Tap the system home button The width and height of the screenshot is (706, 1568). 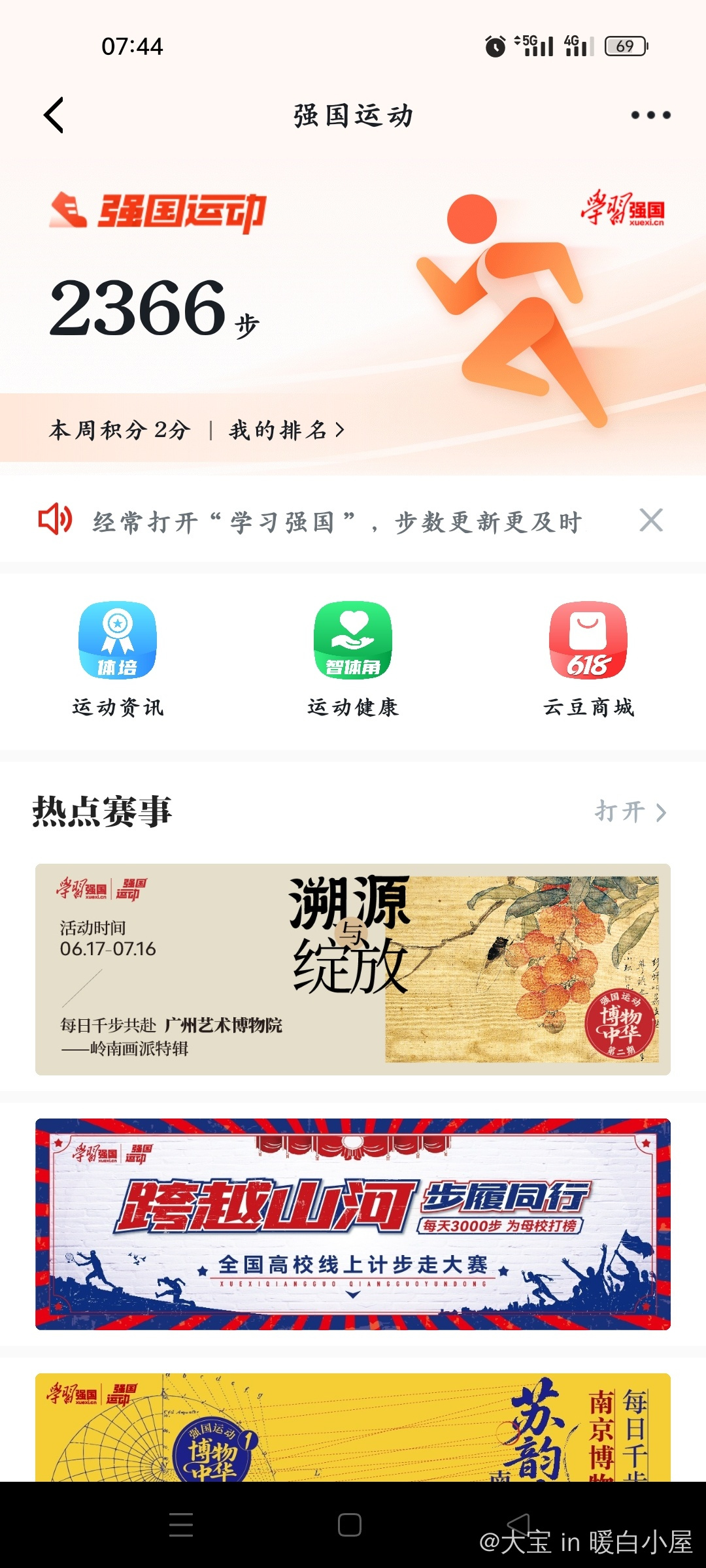click(350, 1525)
